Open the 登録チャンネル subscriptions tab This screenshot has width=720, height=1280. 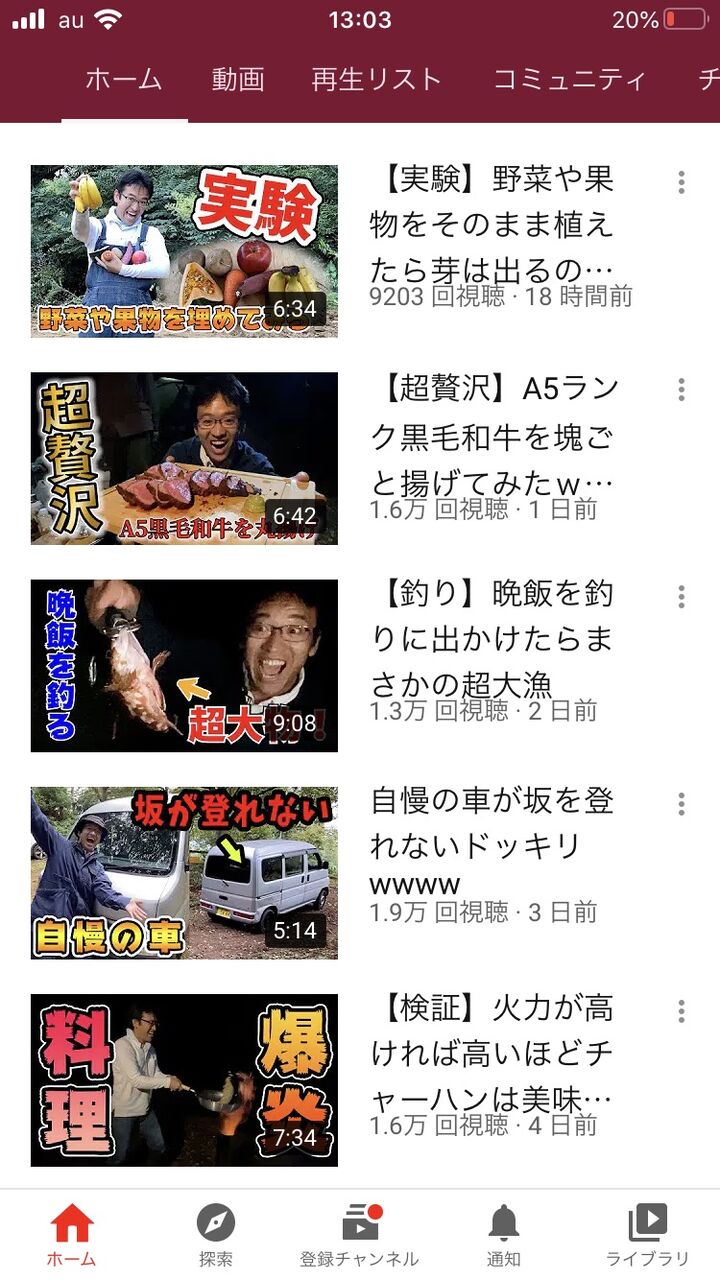point(360,1235)
